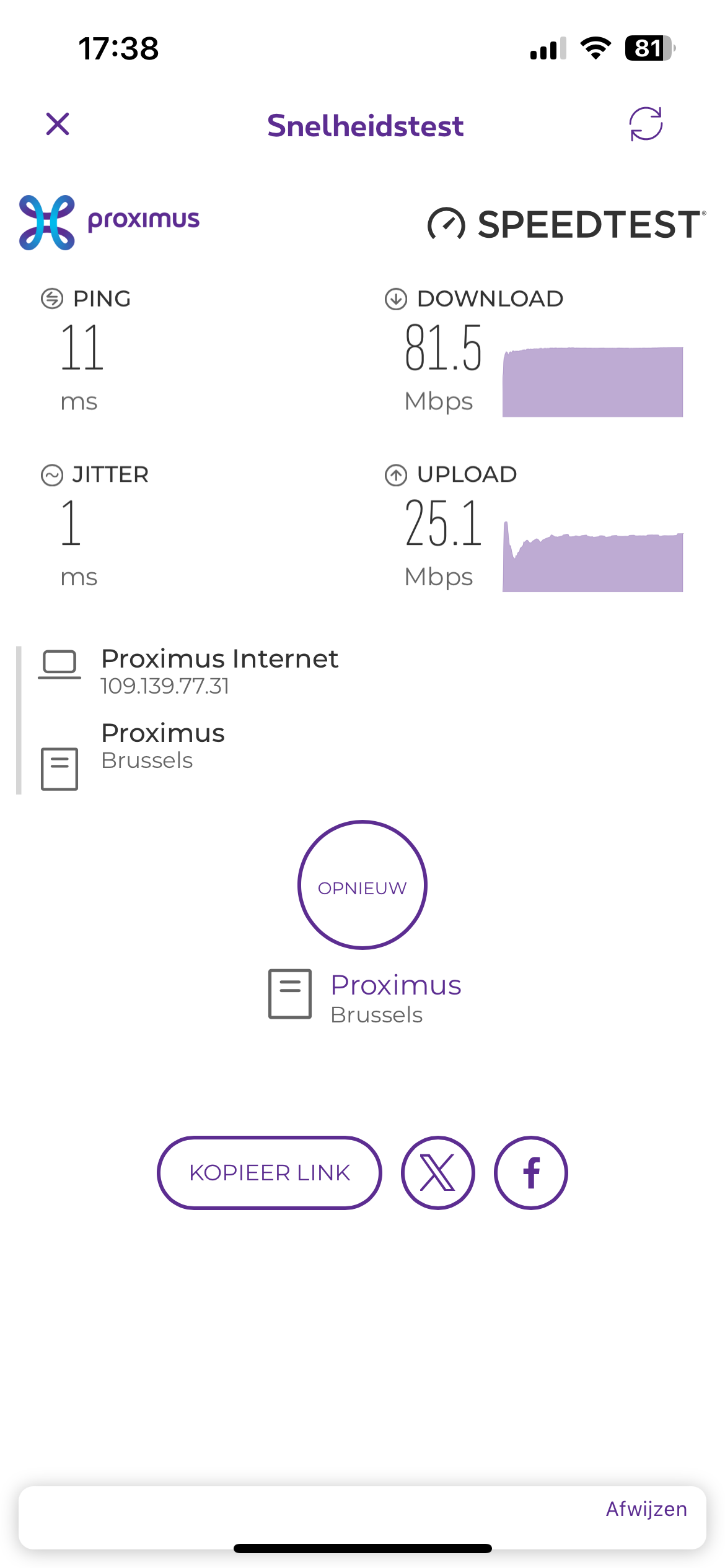725x1568 pixels.
Task: Dismiss the banner with Afwijzen
Action: (x=646, y=1509)
